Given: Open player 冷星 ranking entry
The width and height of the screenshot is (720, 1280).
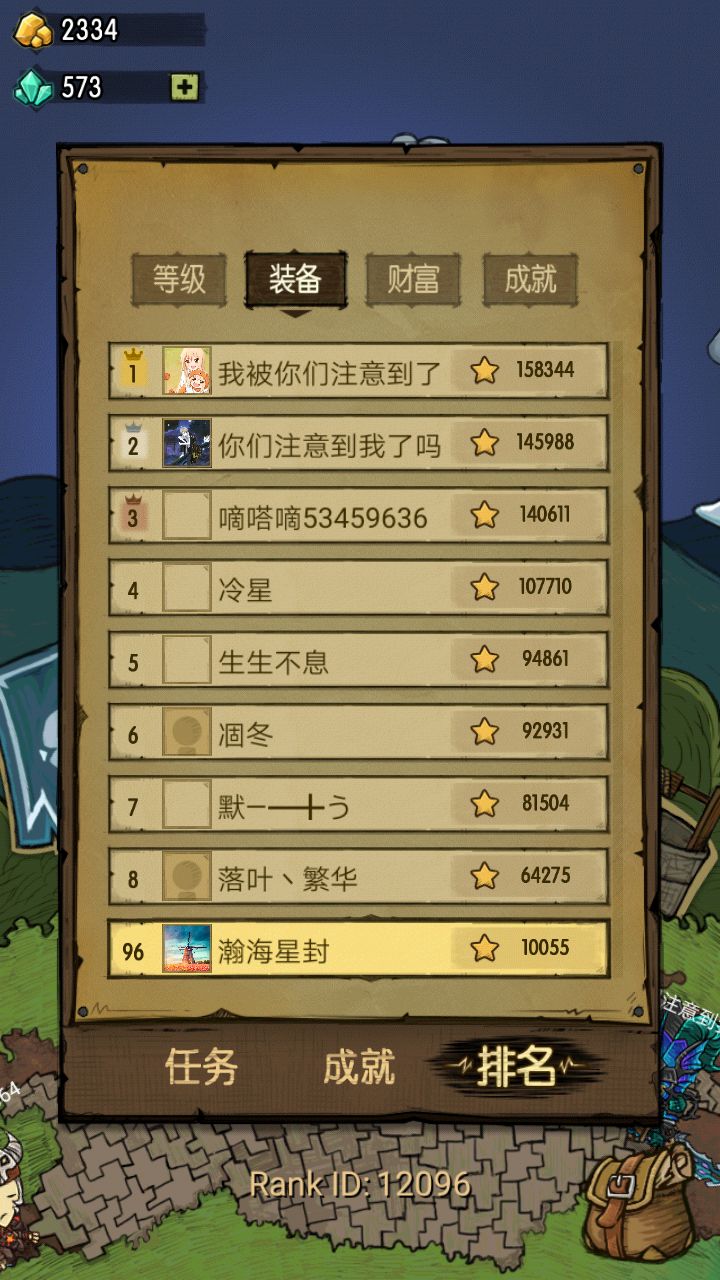Looking at the screenshot, I should point(358,587).
